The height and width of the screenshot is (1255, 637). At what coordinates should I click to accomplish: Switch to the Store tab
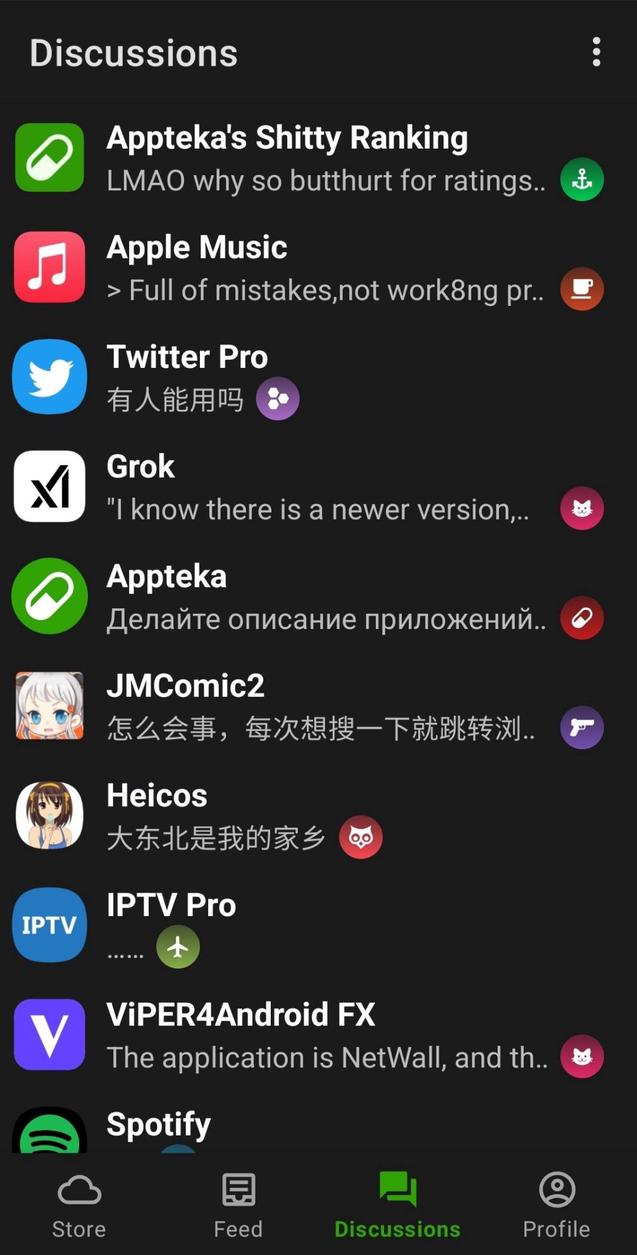(79, 1205)
